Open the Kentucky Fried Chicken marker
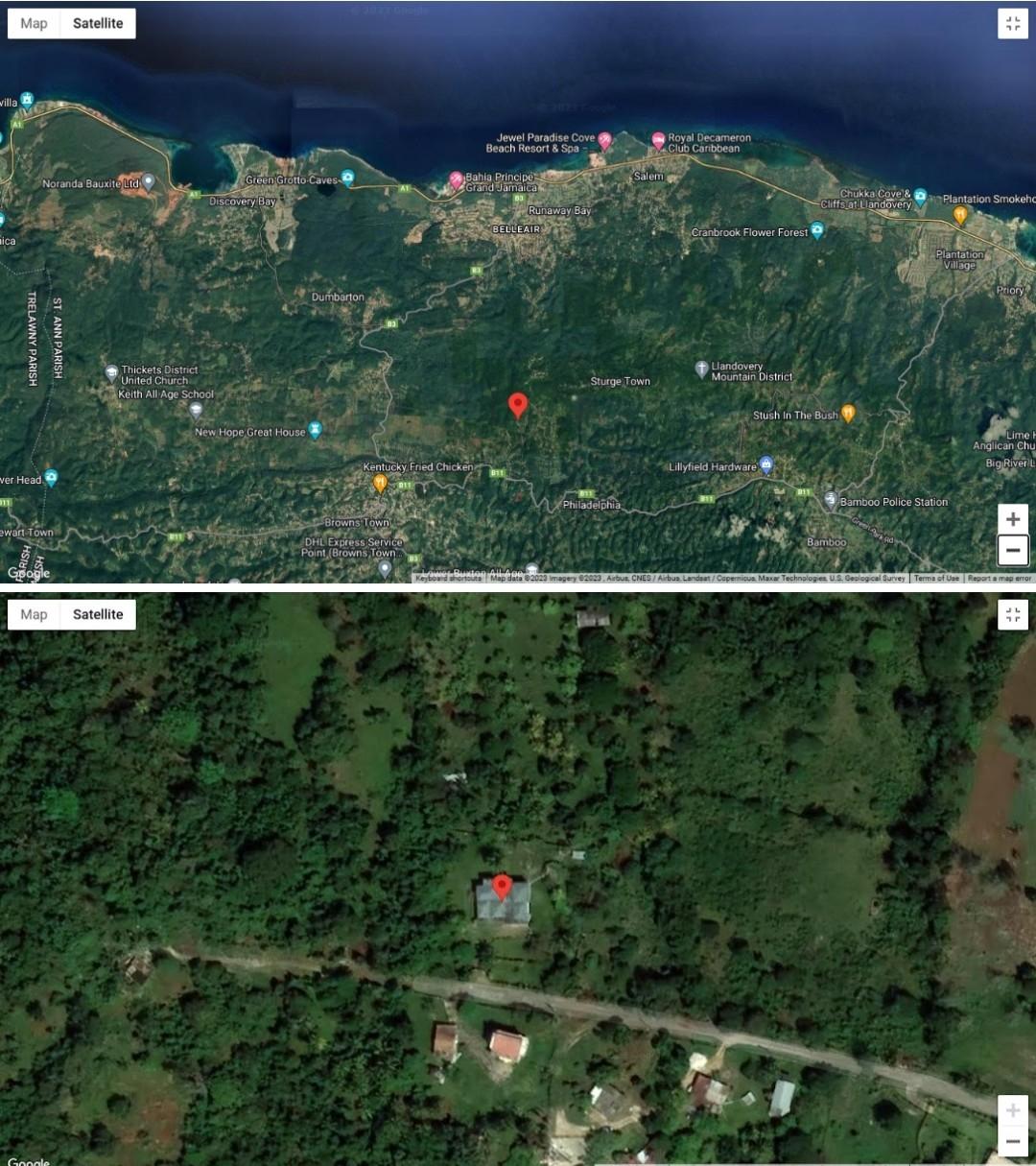Image resolution: width=1036 pixels, height=1166 pixels. click(380, 482)
